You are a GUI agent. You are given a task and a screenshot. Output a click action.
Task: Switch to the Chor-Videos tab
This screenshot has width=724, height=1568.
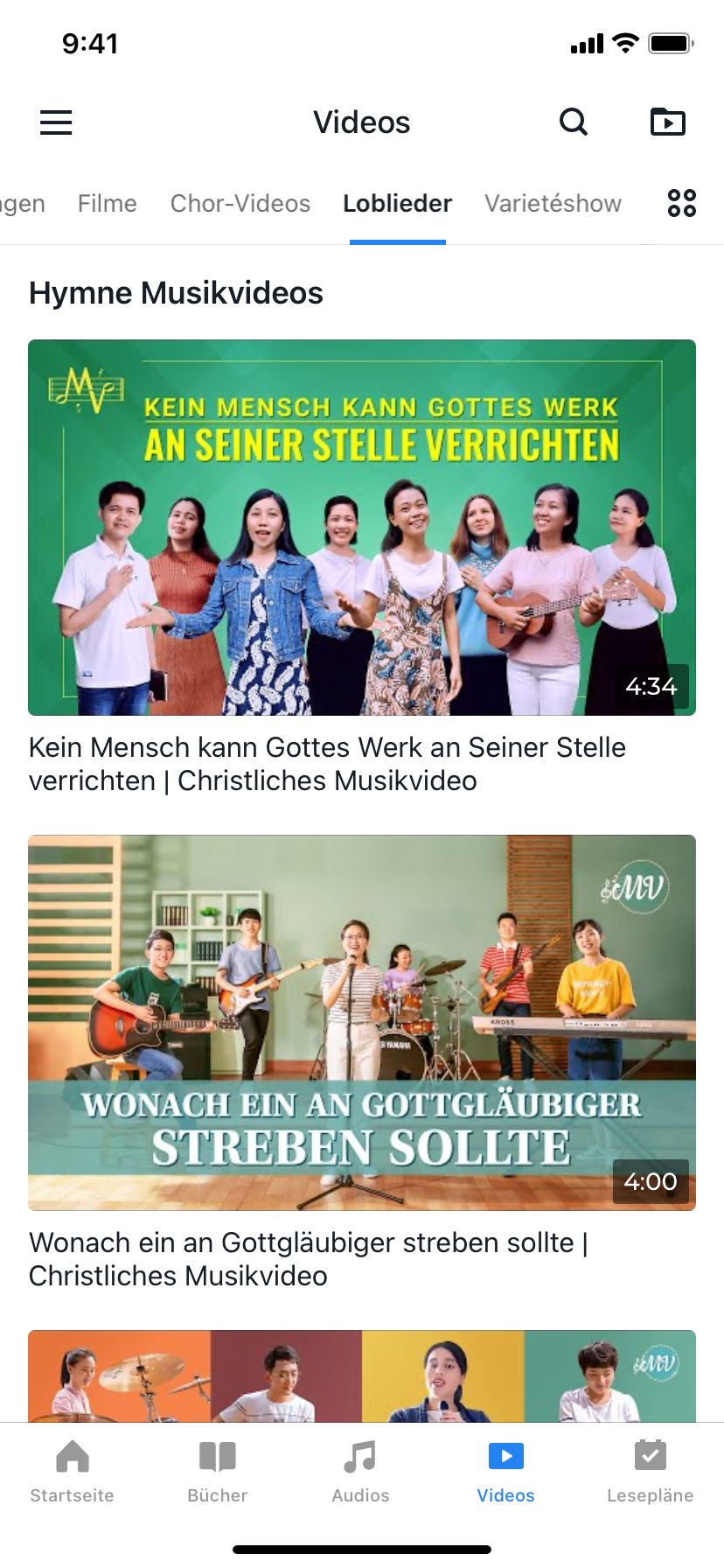[x=240, y=204]
